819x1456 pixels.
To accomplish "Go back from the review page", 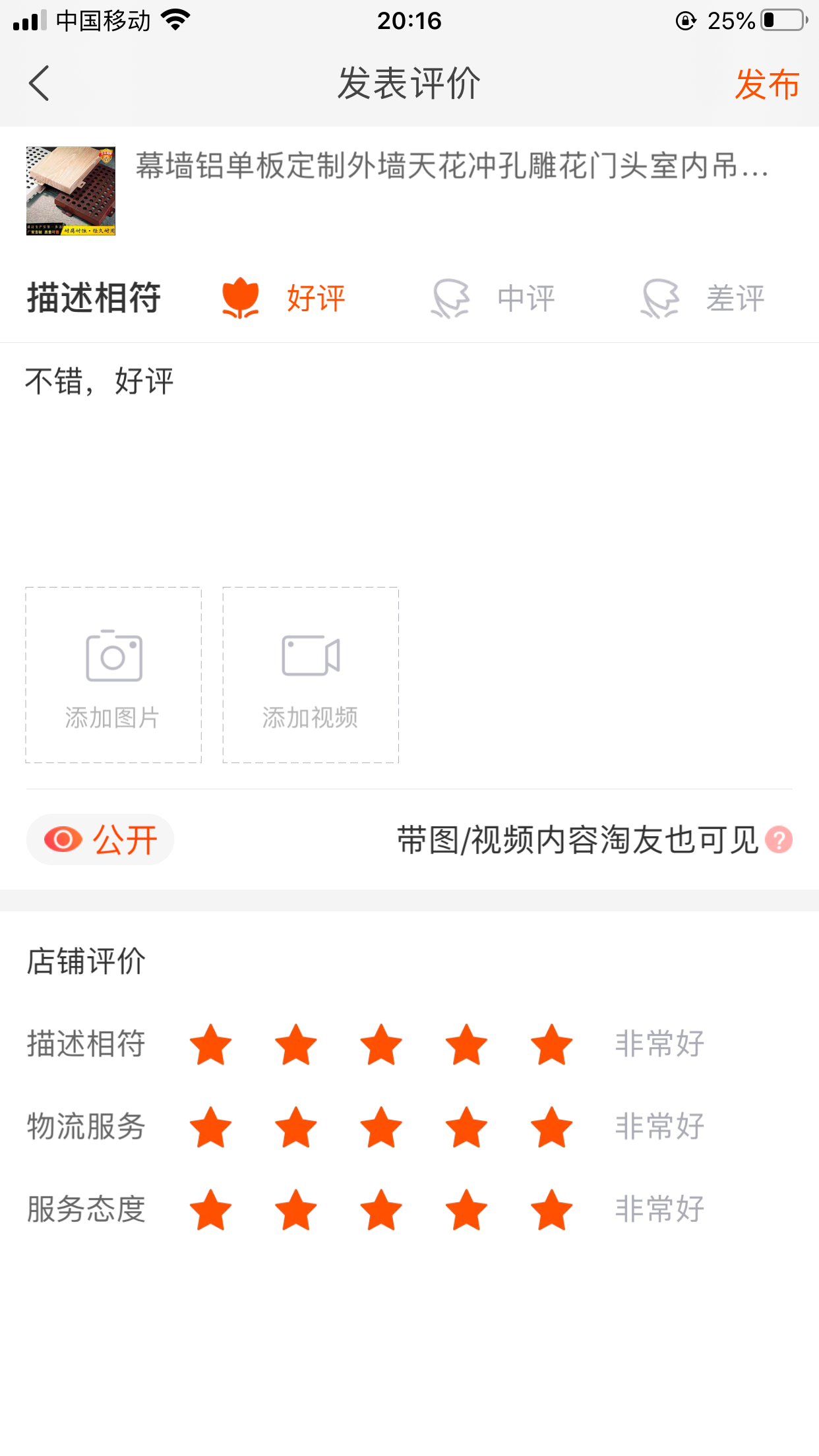I will point(40,84).
